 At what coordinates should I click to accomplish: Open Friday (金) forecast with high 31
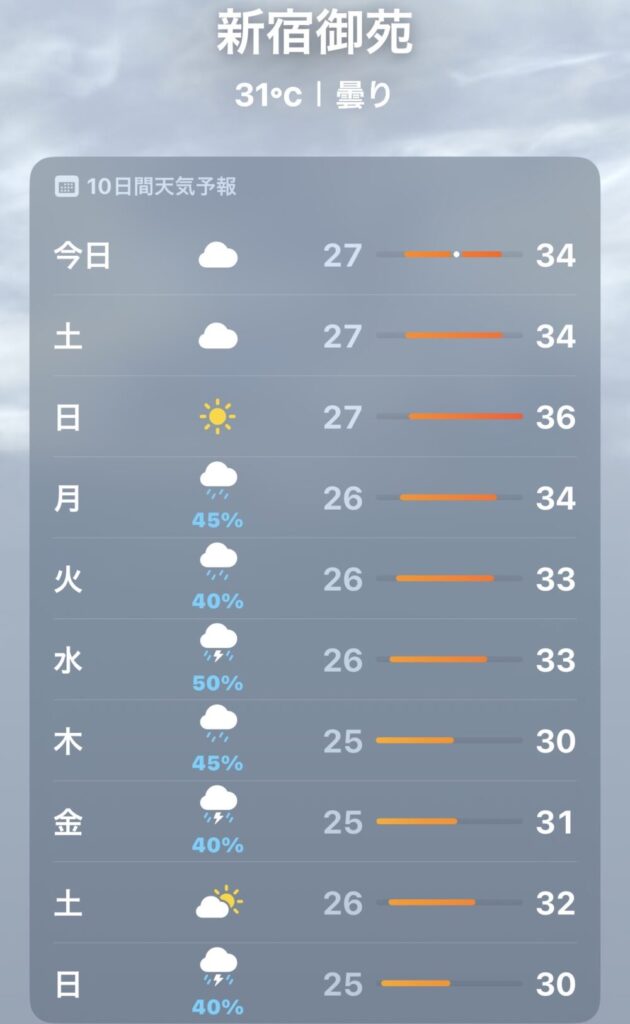click(315, 822)
